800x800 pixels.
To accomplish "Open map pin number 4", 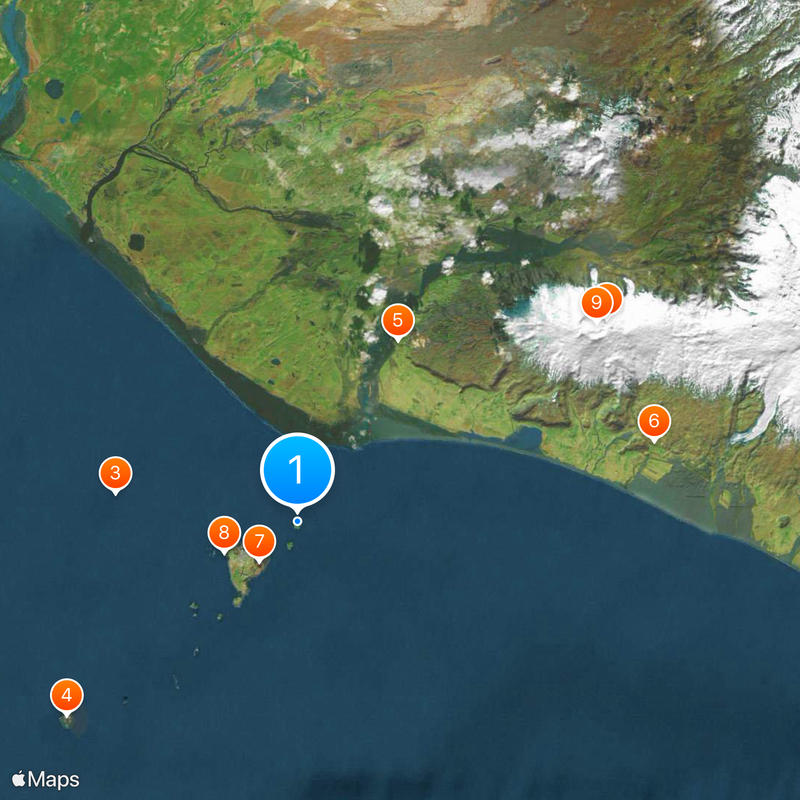I will [66, 695].
